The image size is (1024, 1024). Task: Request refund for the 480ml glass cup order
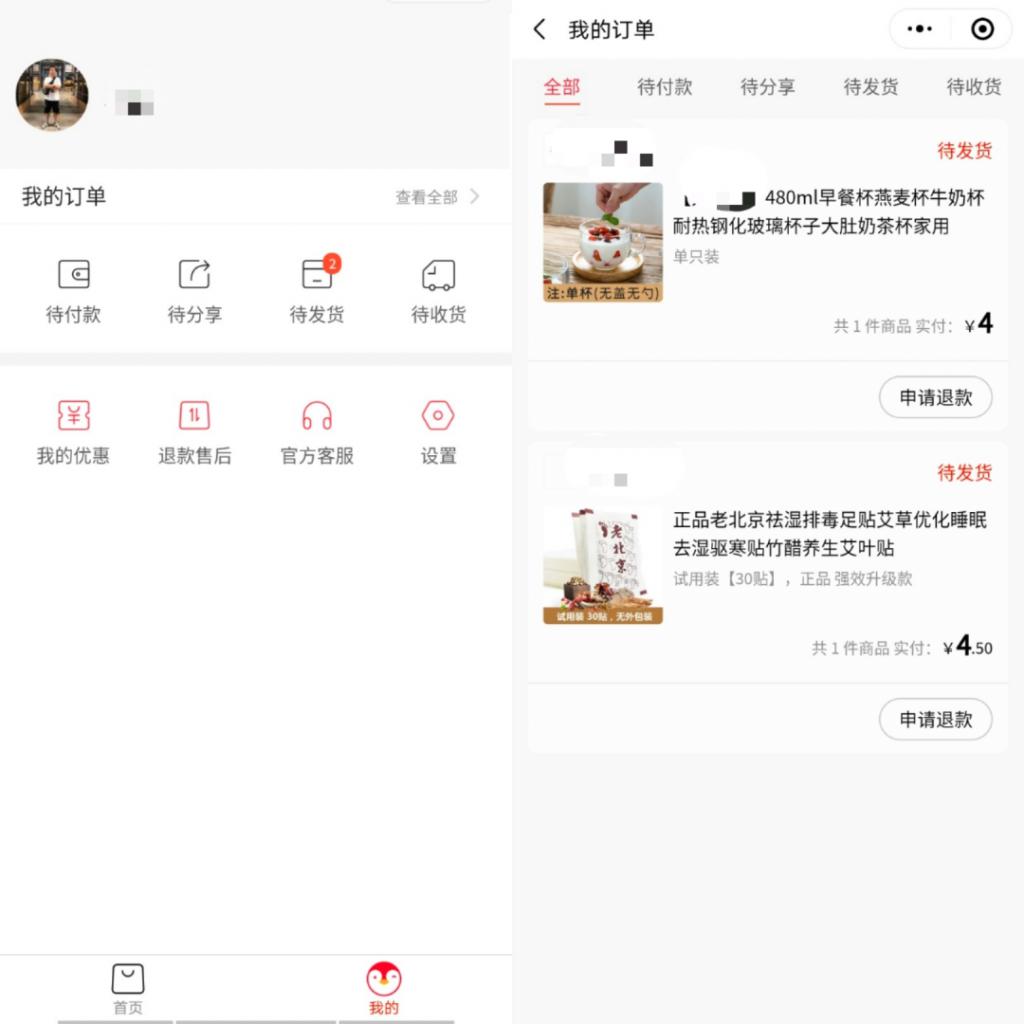pos(935,397)
